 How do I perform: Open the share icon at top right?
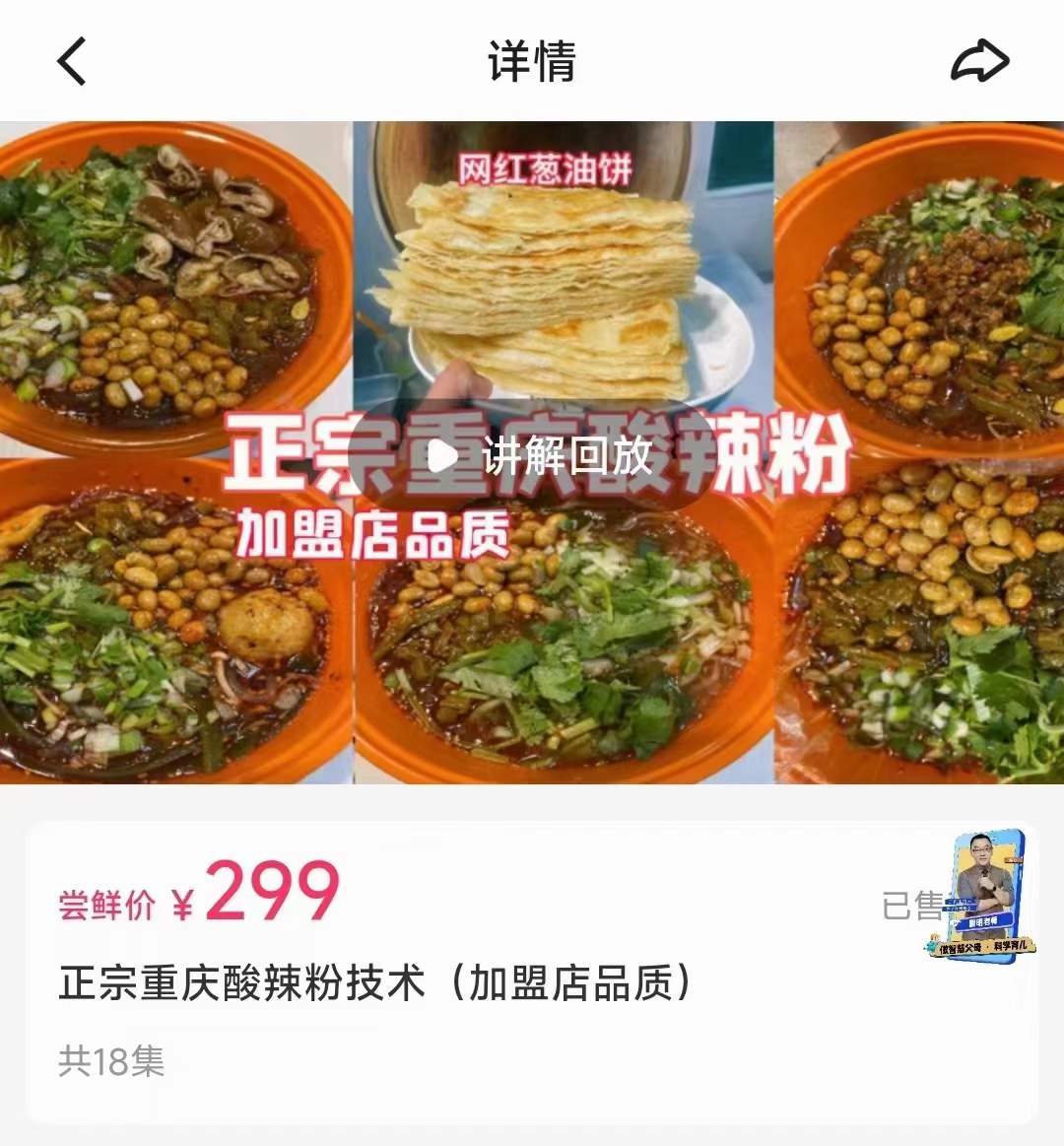pyautogui.click(x=978, y=61)
